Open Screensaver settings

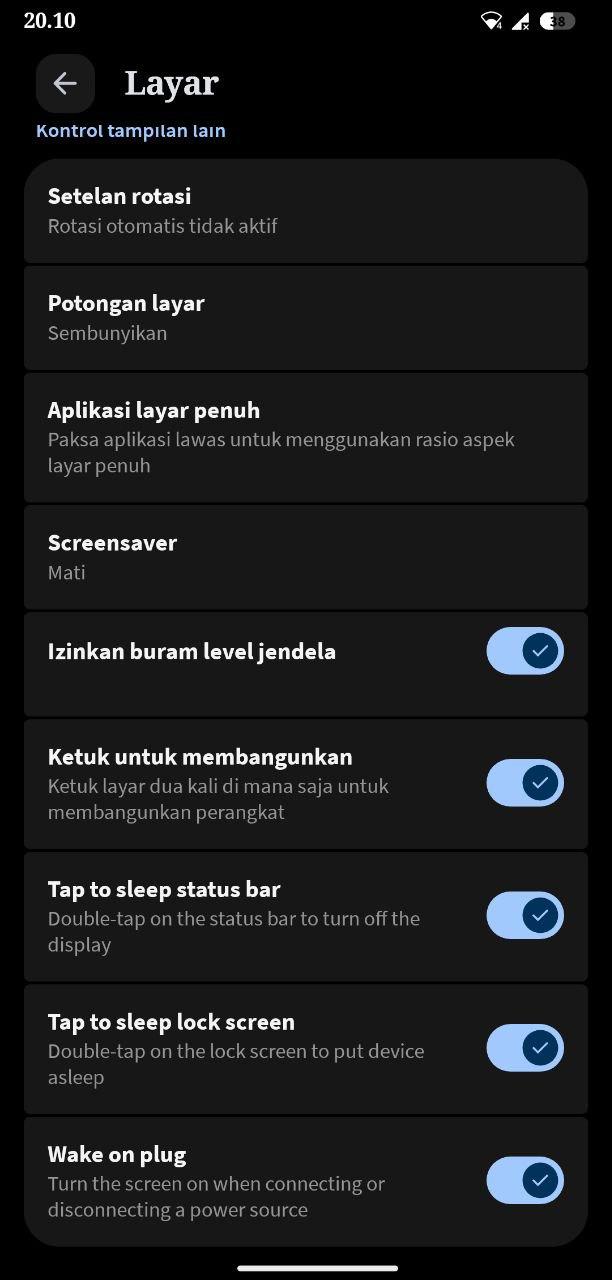(305, 557)
